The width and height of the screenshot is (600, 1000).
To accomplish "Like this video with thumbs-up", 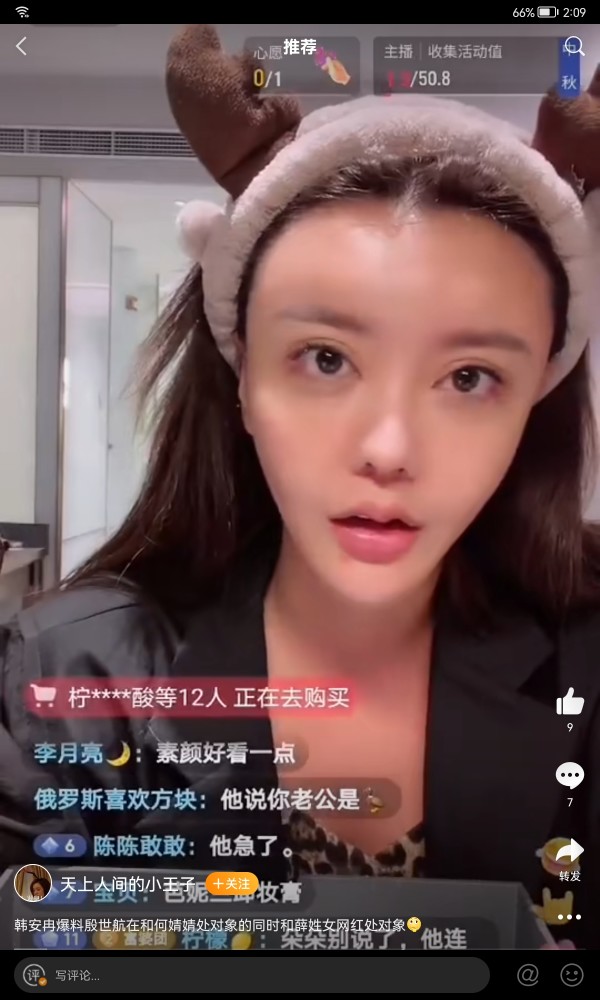I will pos(569,702).
